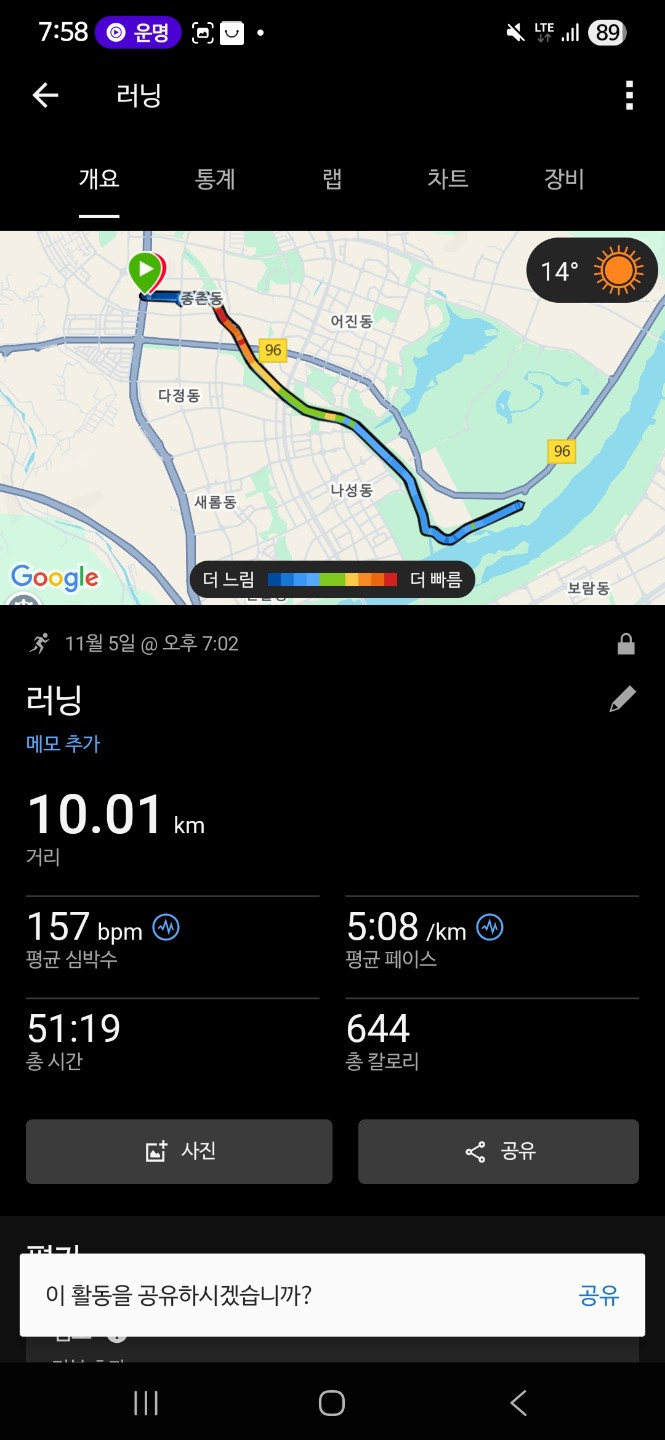
Task: Open pace chart icon beside 5:08 /km
Action: tap(490, 928)
